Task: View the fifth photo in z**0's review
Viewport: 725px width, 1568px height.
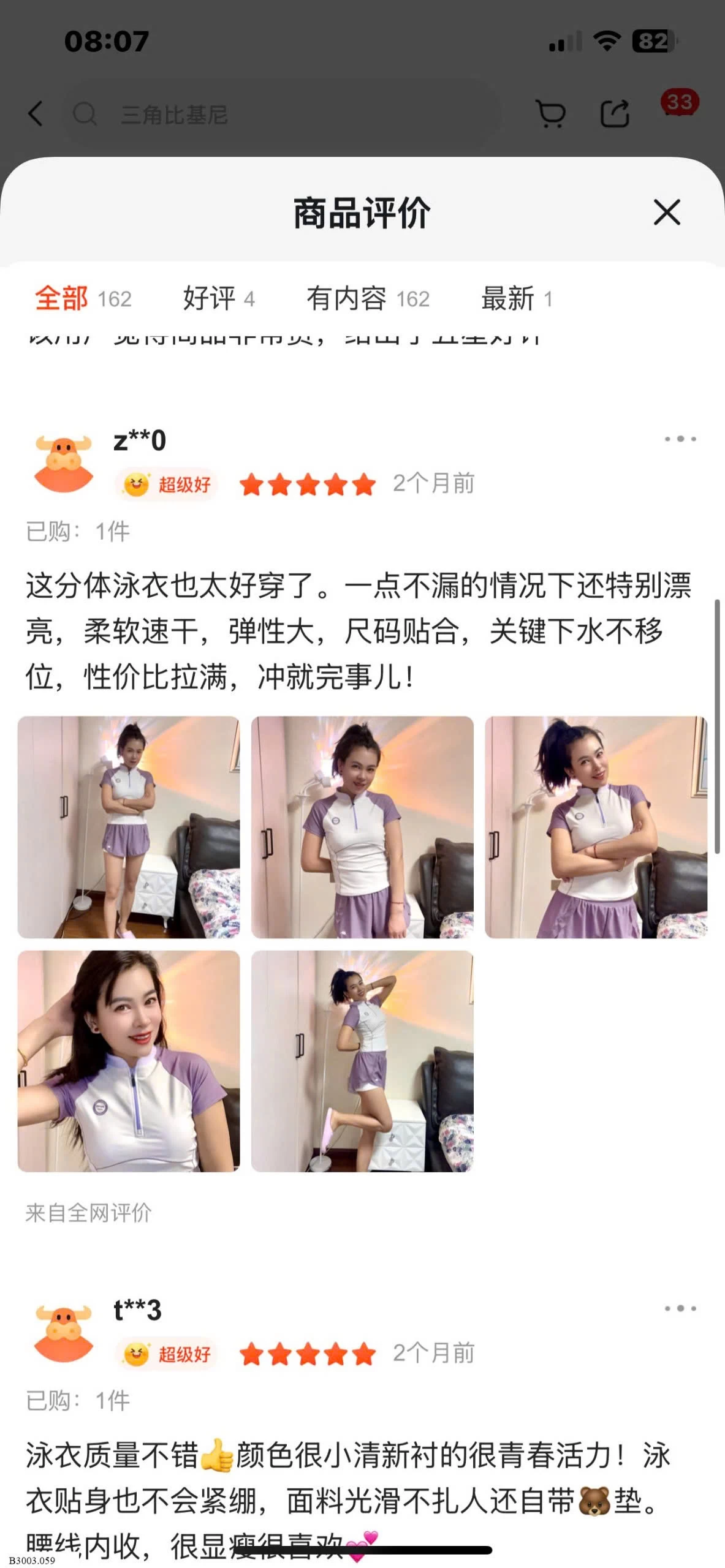Action: pos(362,1061)
